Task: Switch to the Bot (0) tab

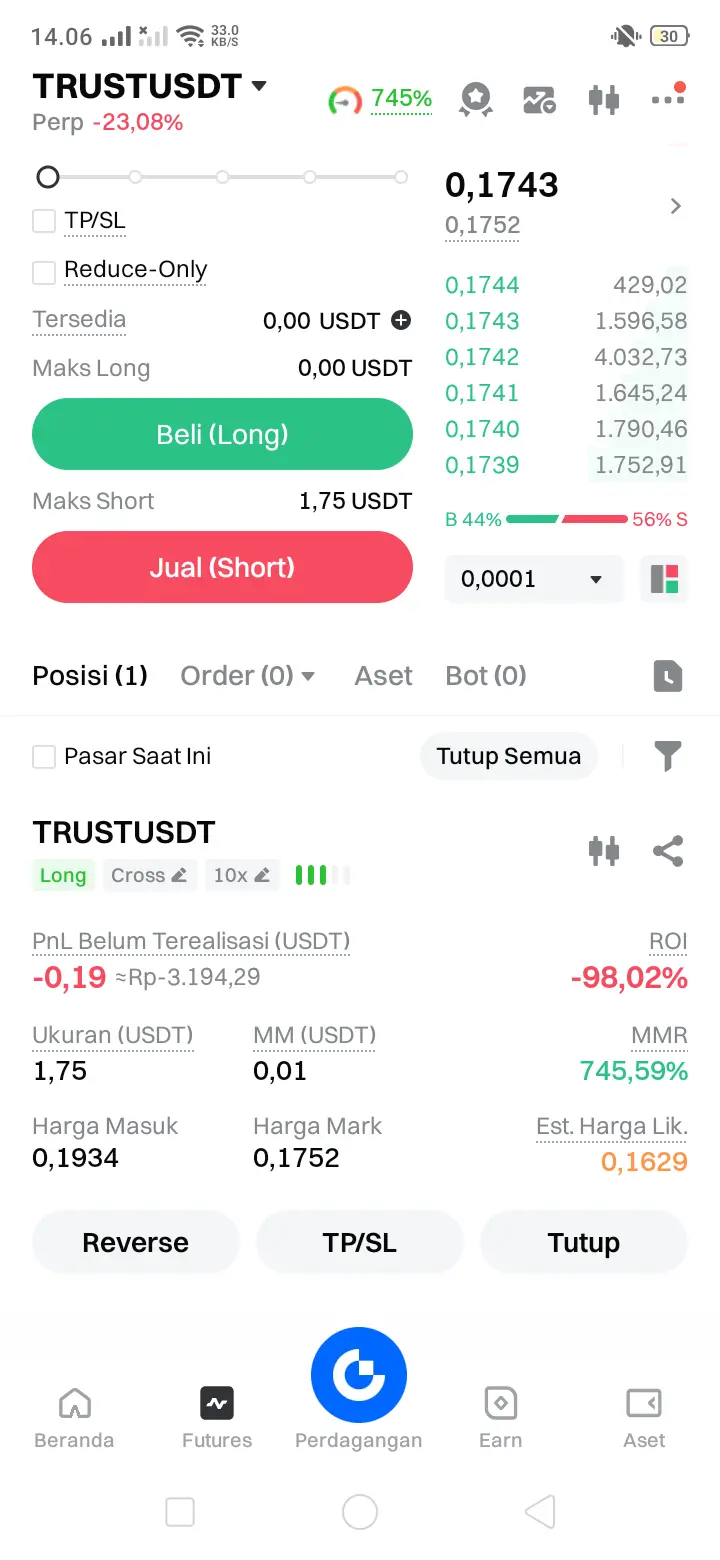Action: click(486, 676)
